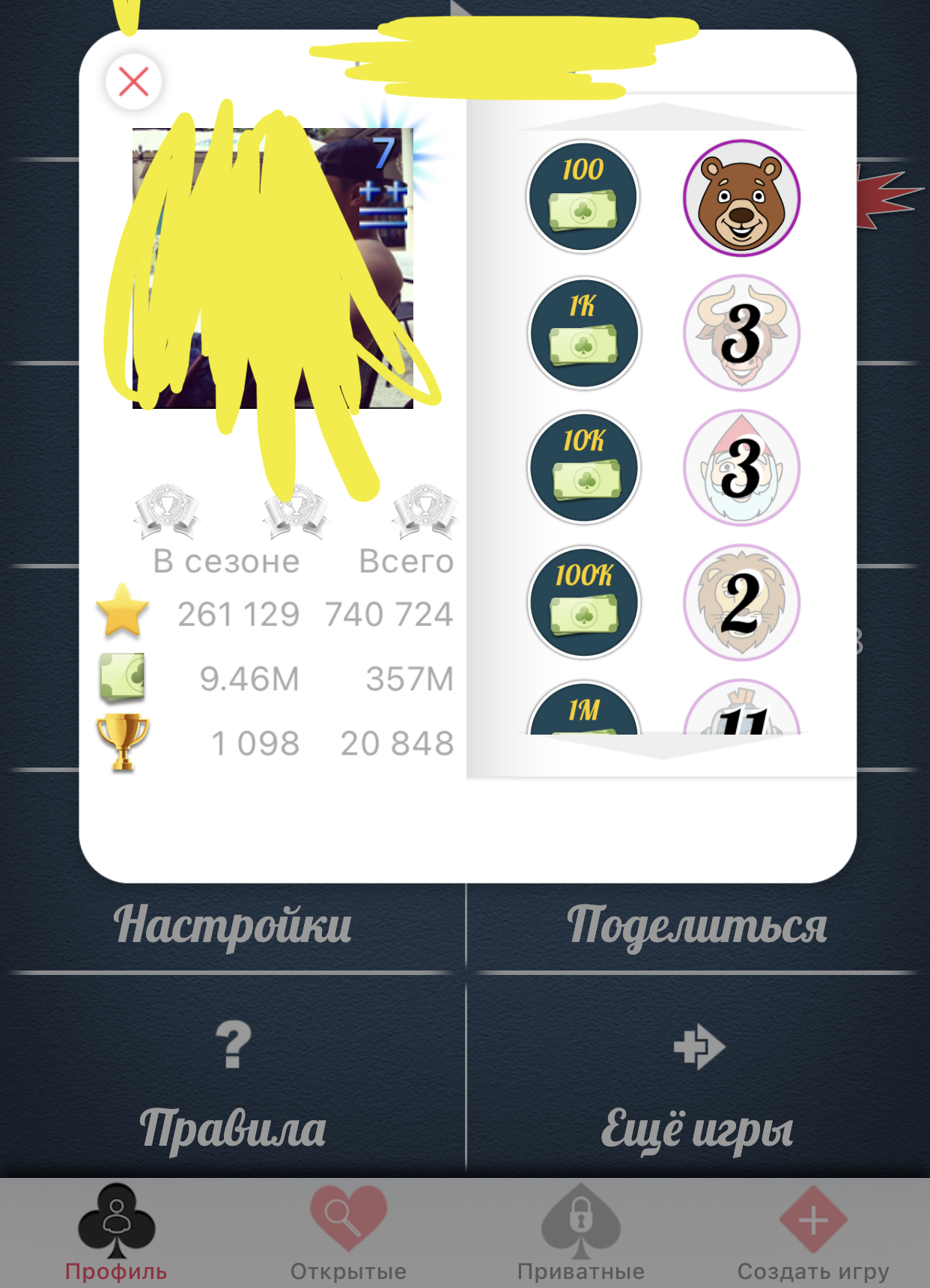View the lion achievement badge
930x1288 pixels.
coord(741,602)
